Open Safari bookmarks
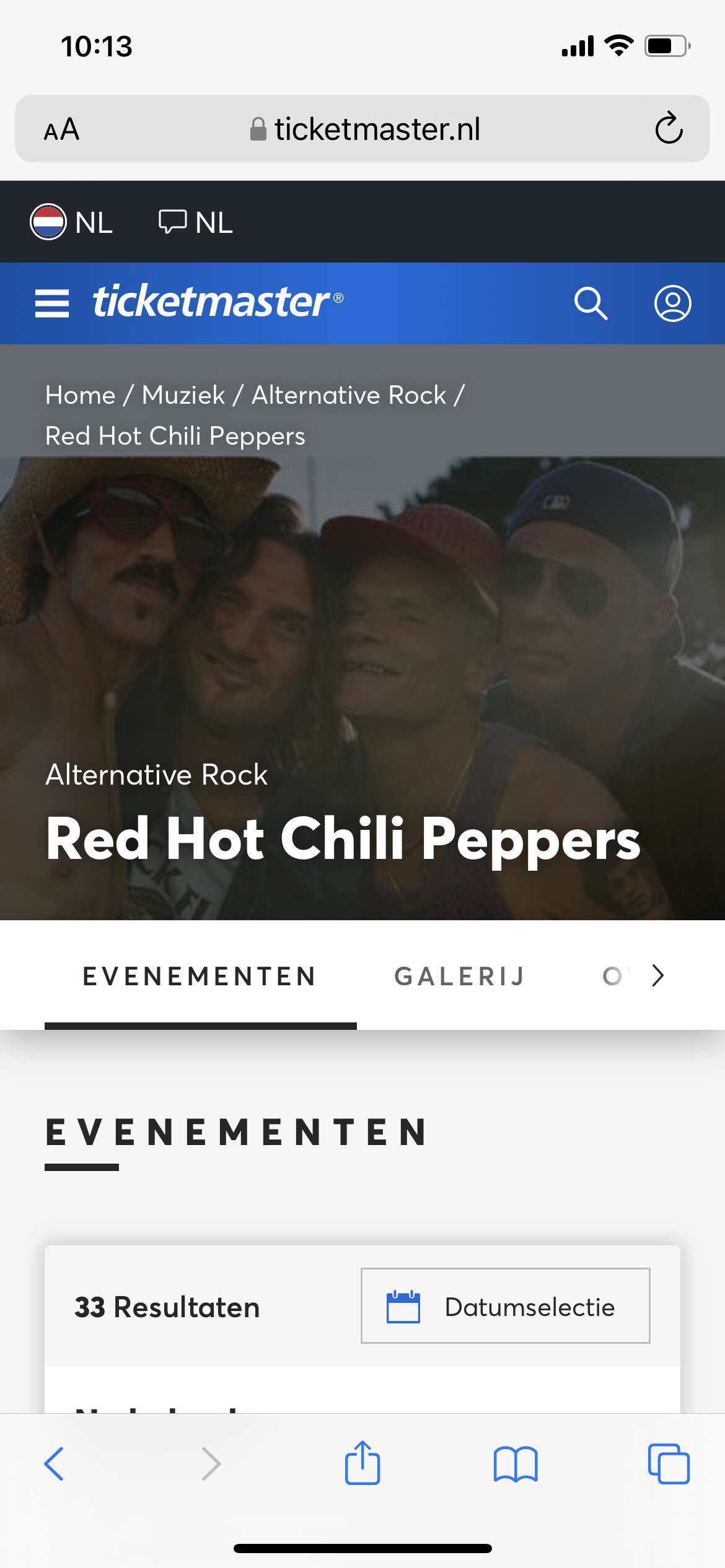Viewport: 725px width, 1568px height. click(516, 1464)
